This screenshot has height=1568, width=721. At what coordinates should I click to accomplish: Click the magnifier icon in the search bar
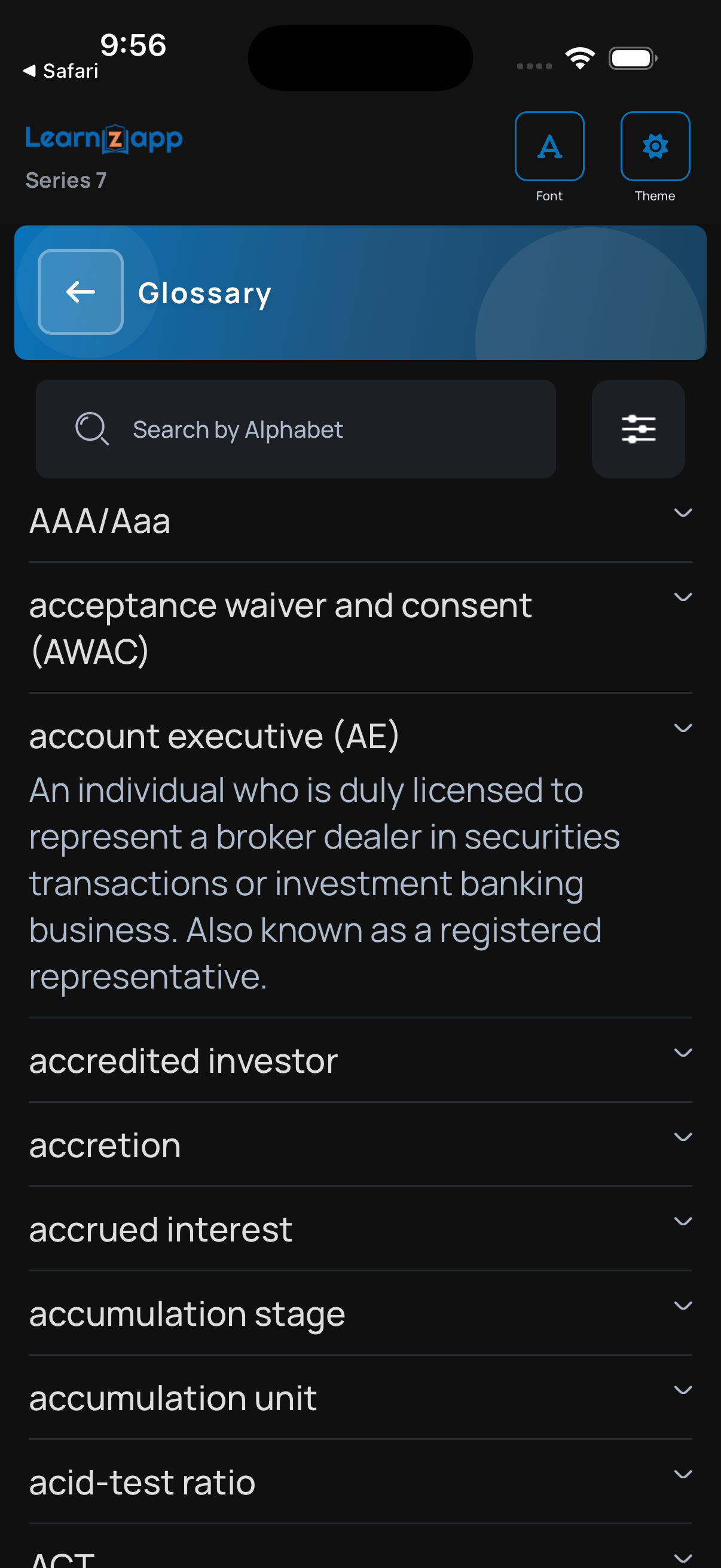pyautogui.click(x=91, y=429)
